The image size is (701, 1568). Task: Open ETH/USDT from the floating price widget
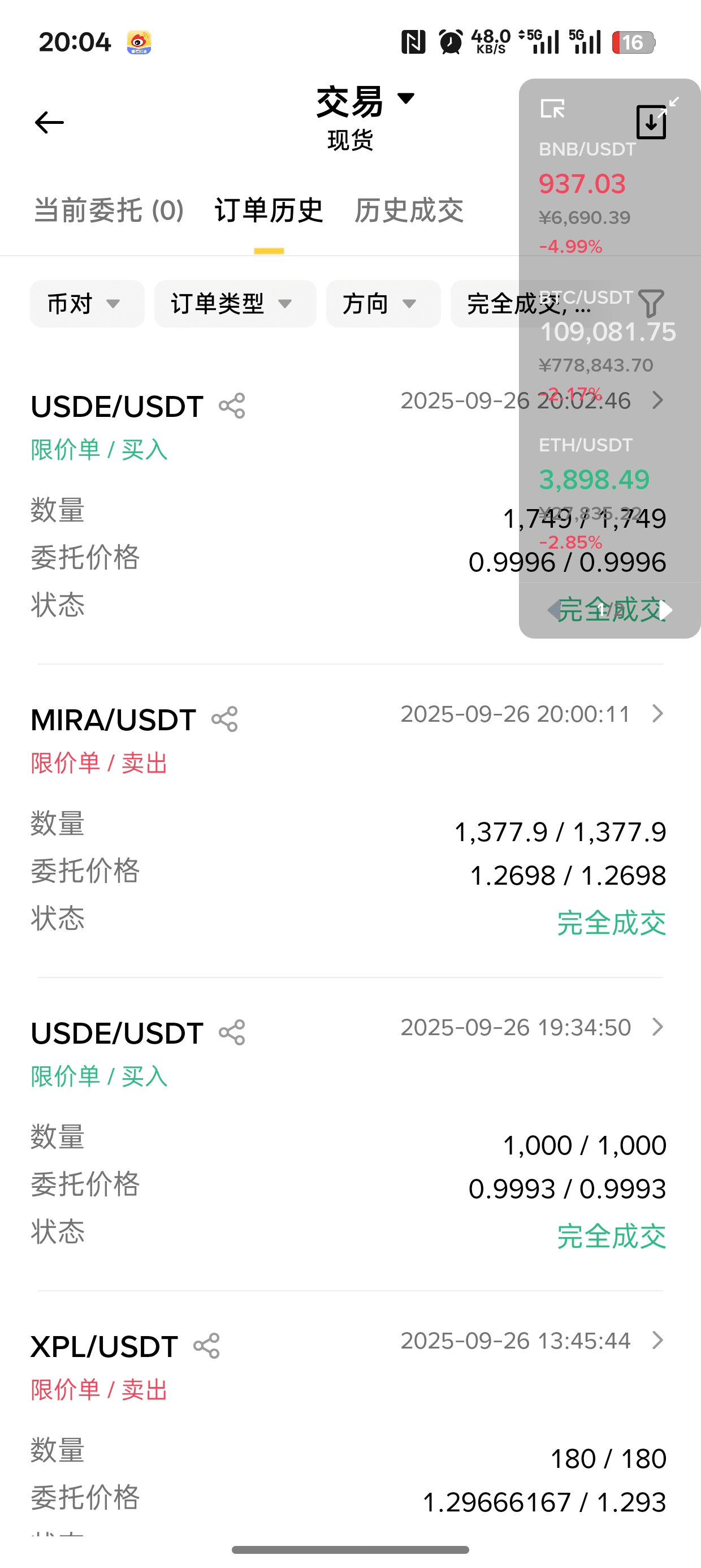coord(593,478)
